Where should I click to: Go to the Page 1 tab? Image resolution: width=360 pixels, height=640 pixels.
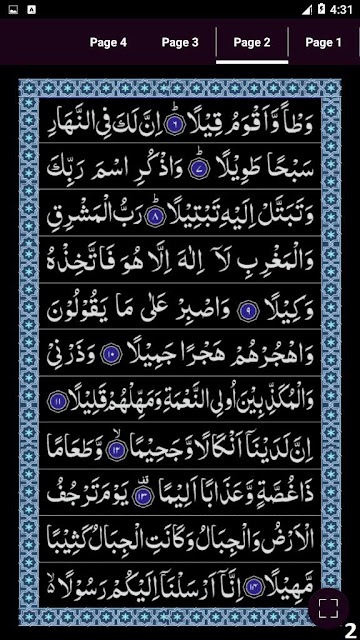[323, 42]
